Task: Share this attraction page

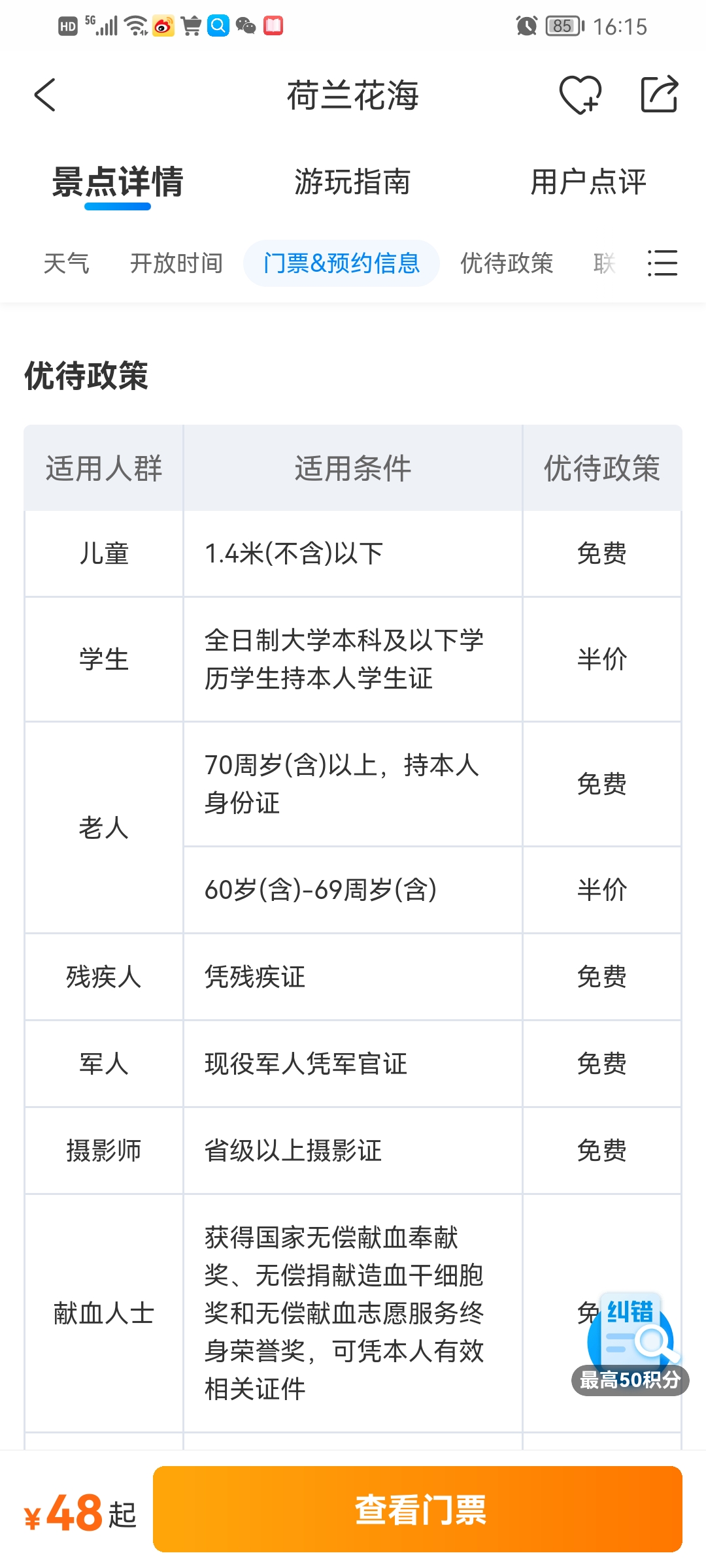Action: pos(659,95)
